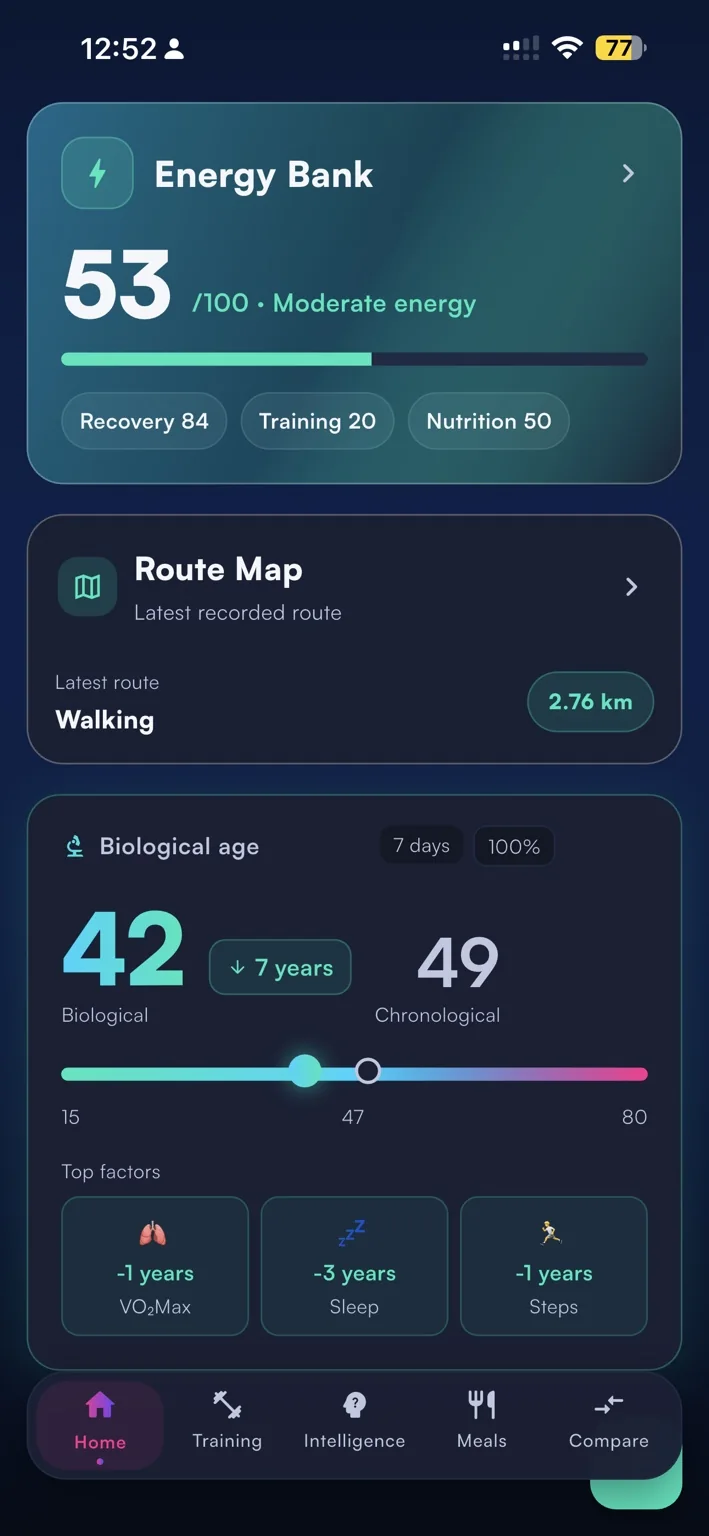Switch to the Compare tab

click(609, 1422)
